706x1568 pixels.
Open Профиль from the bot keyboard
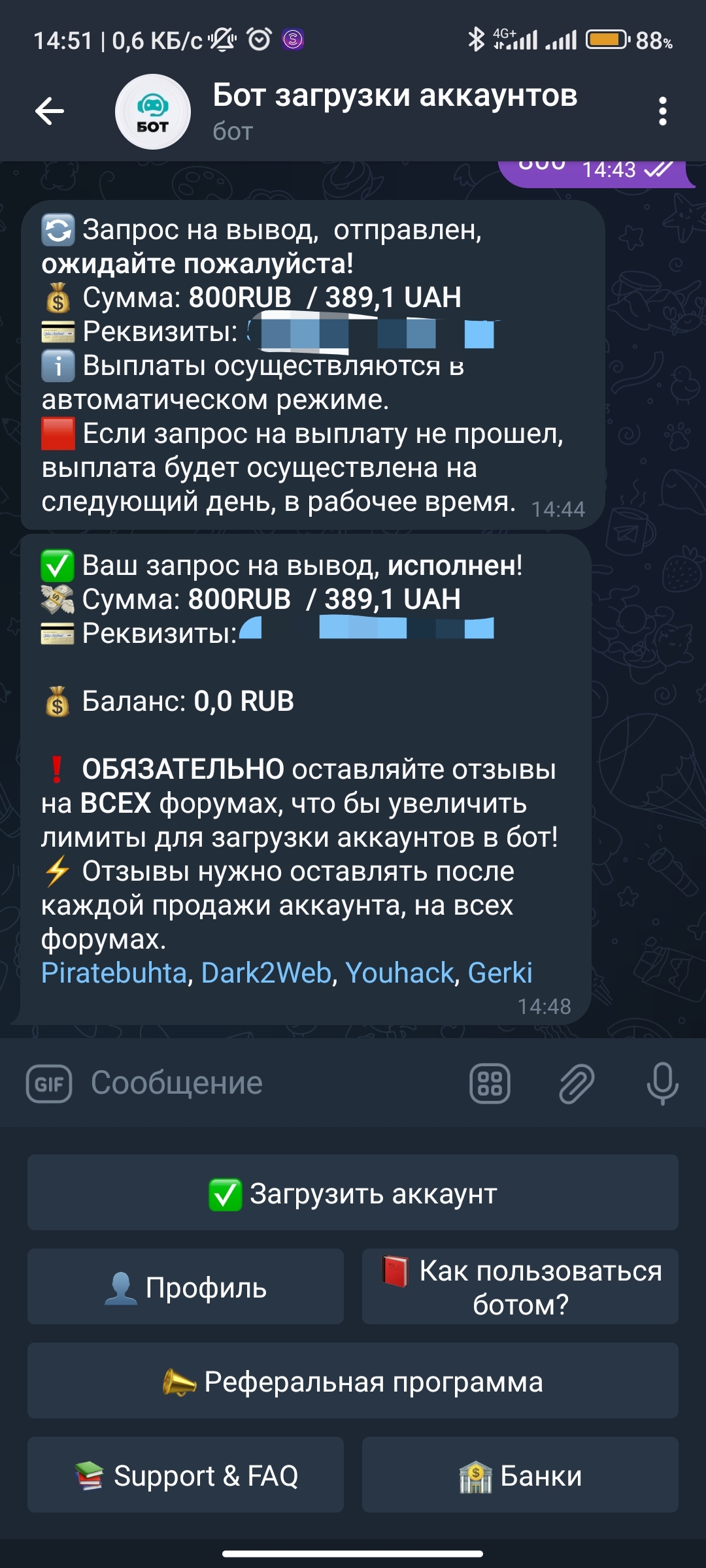(186, 1287)
